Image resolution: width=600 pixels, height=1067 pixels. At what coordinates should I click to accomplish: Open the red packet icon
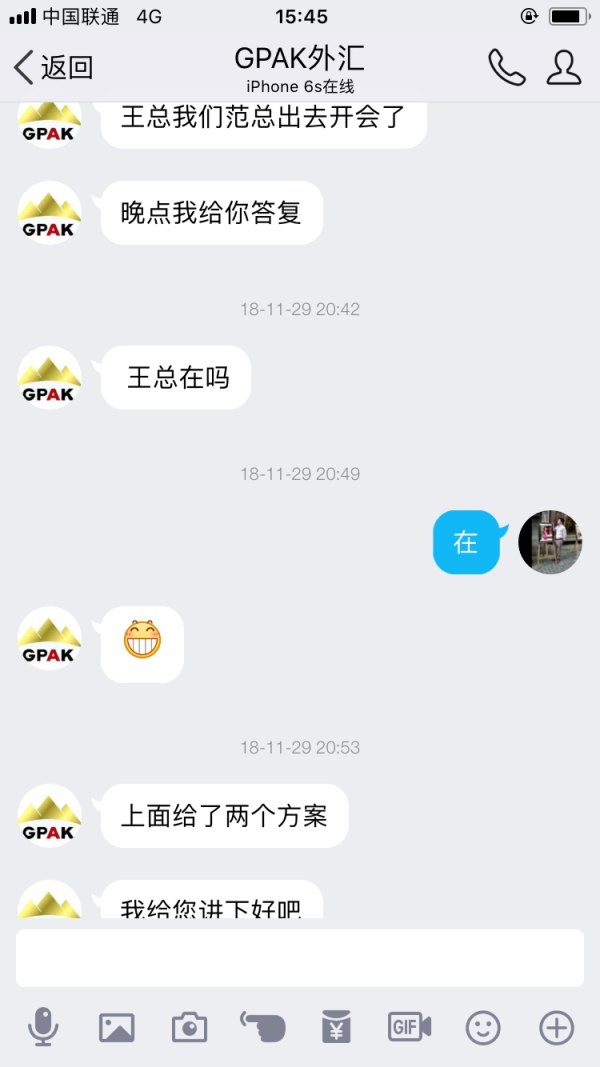click(x=336, y=1027)
